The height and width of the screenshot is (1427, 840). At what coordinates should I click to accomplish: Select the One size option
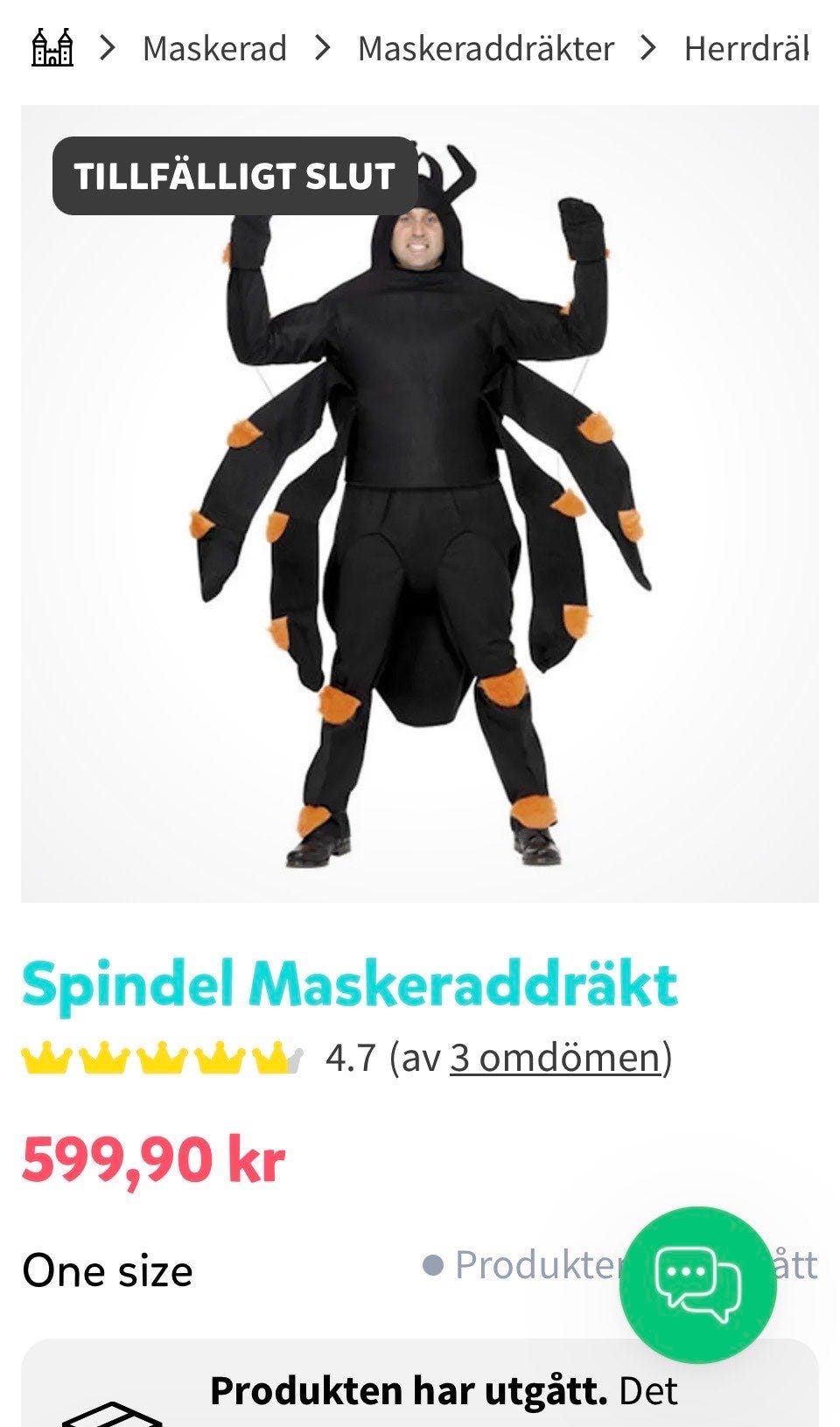tap(108, 1270)
